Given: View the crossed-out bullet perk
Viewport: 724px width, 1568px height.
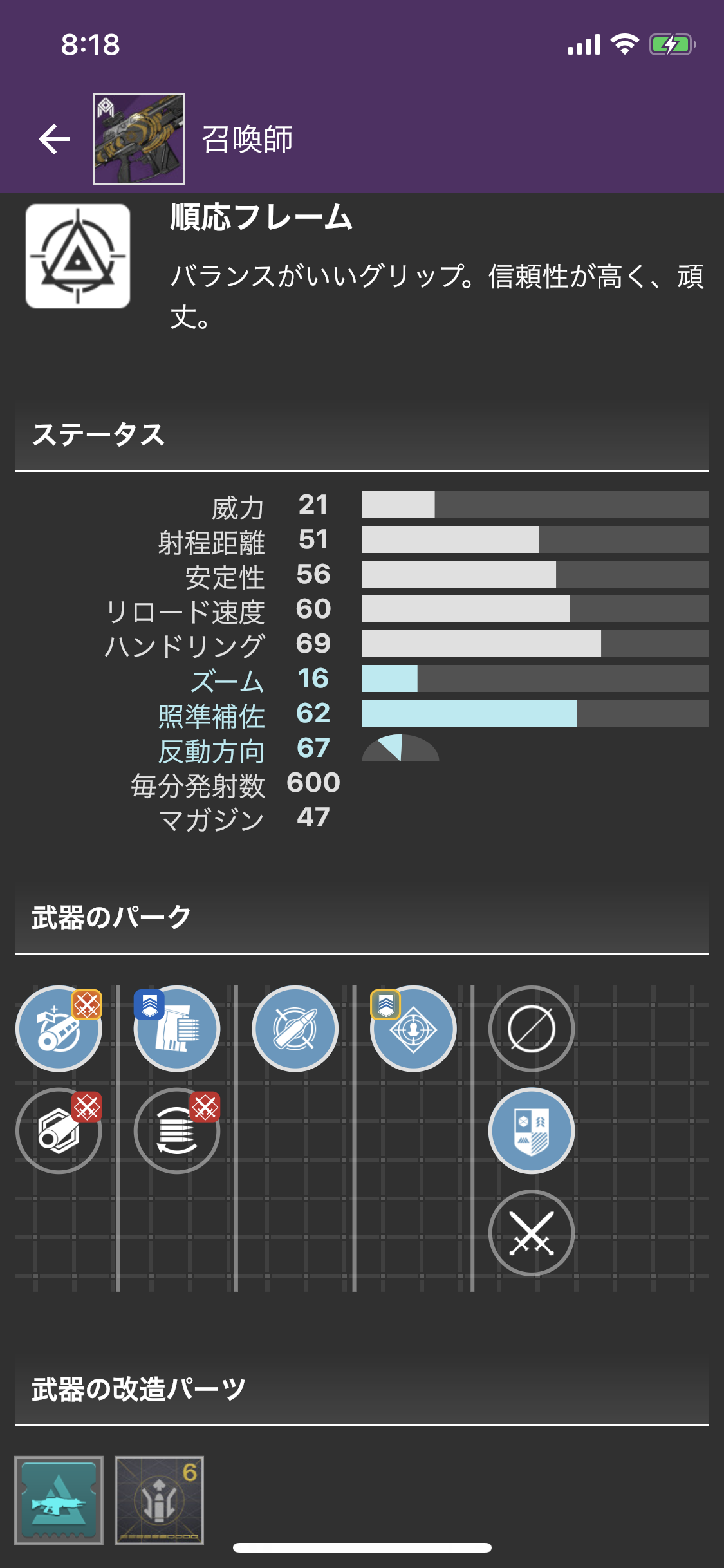Looking at the screenshot, I should [295, 1029].
